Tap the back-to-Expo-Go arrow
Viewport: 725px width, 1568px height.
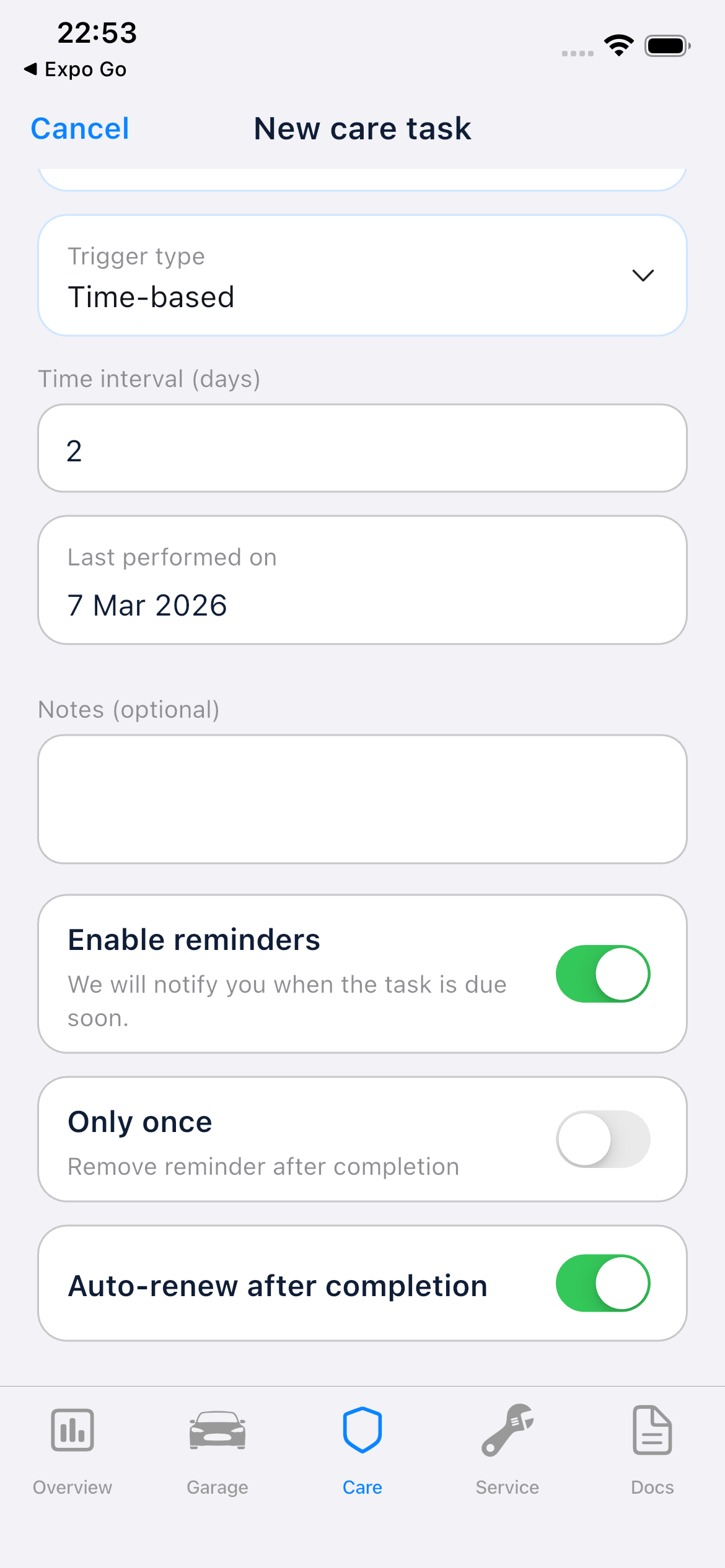coord(30,69)
